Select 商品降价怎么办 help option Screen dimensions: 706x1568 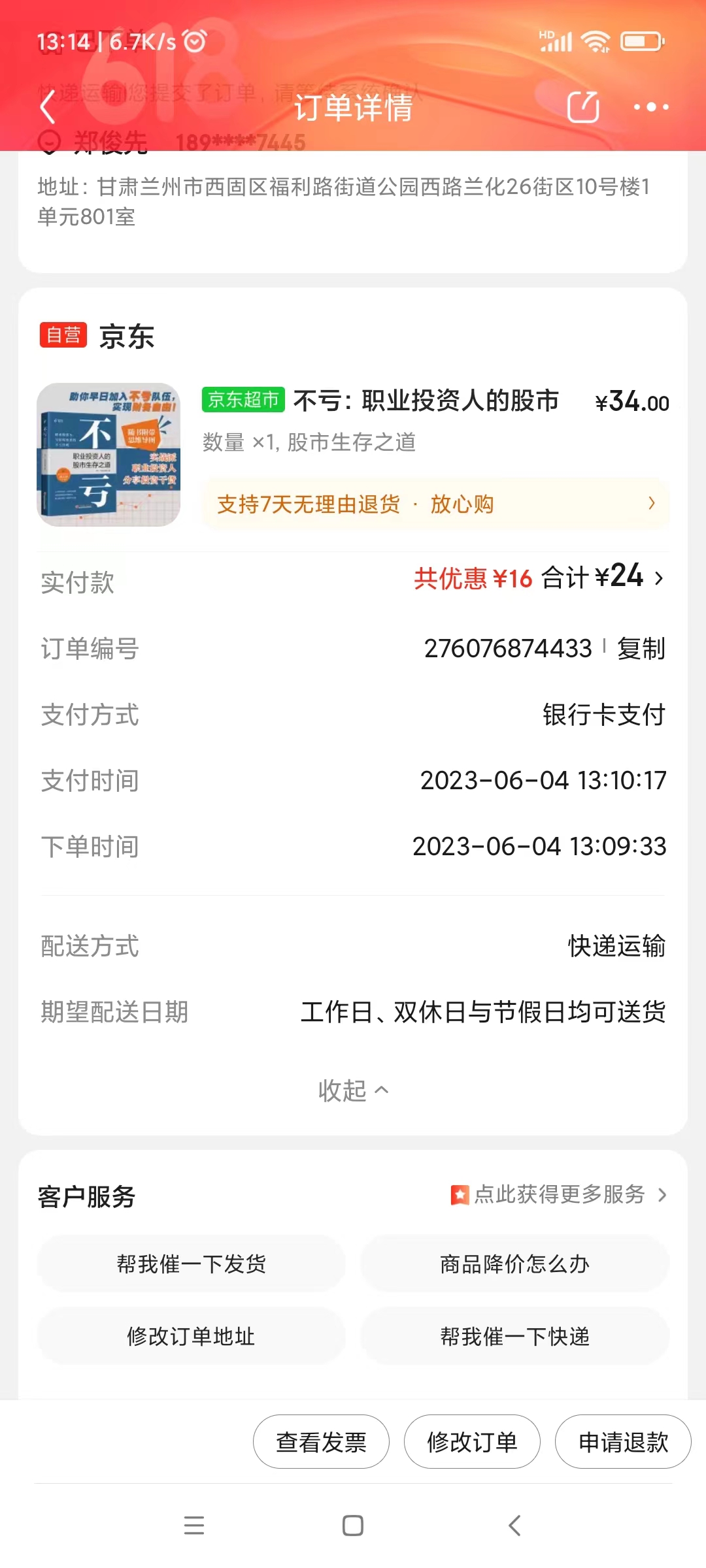click(514, 1264)
